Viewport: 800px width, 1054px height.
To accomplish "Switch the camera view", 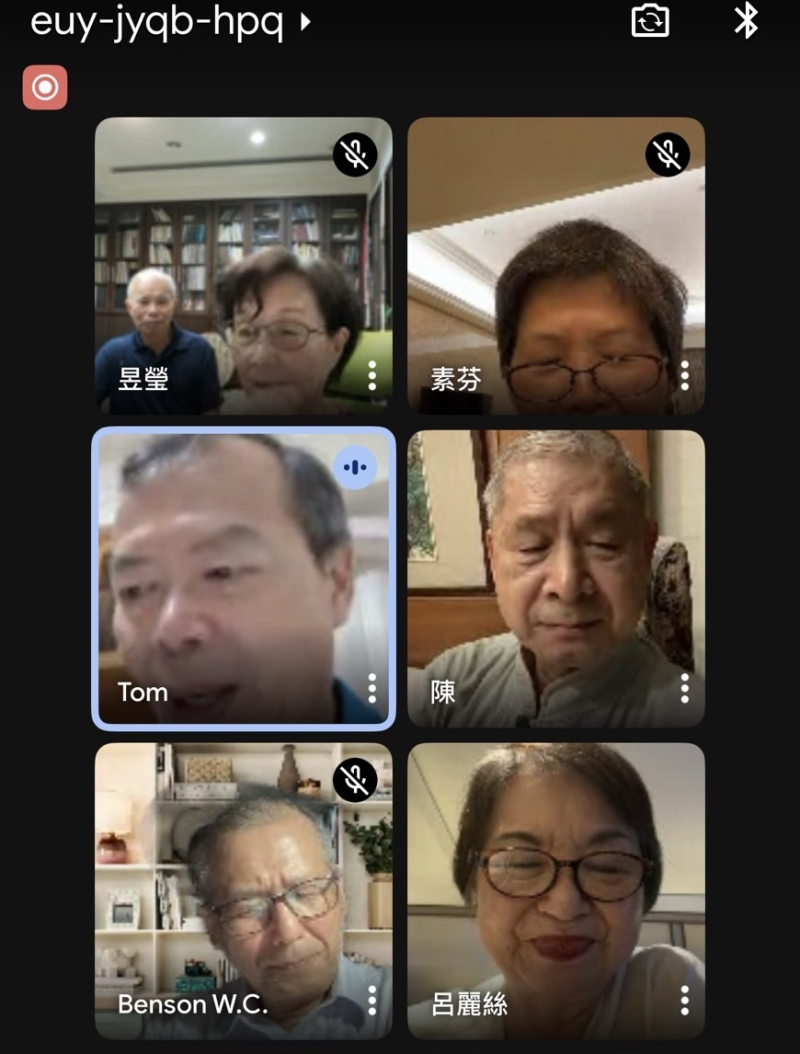I will (650, 21).
